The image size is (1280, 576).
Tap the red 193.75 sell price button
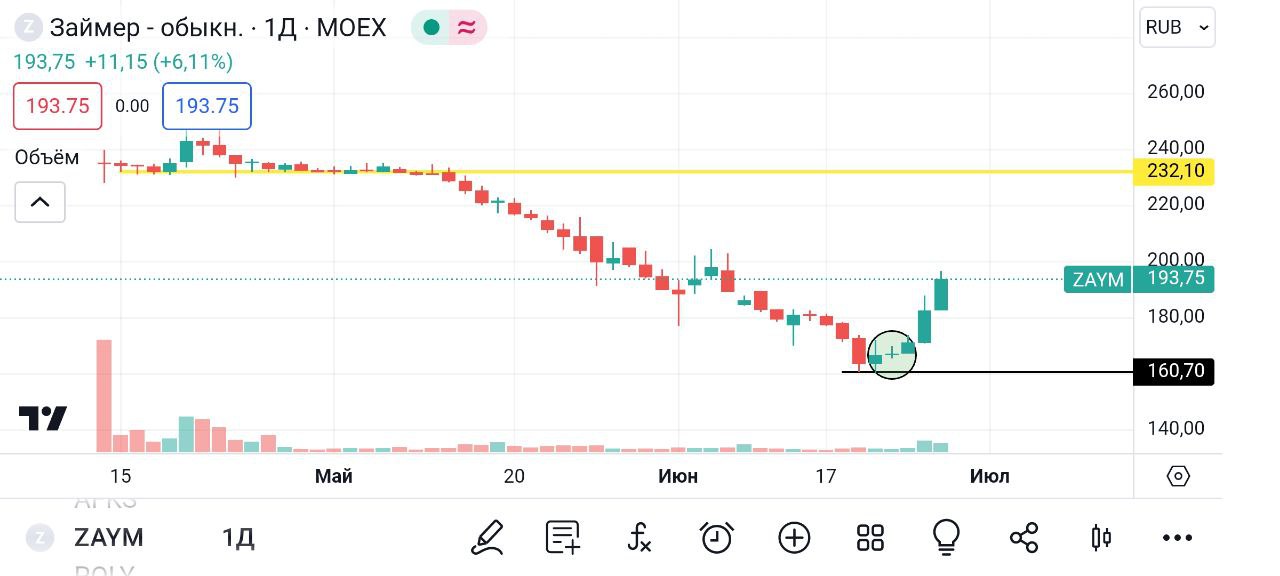pos(58,106)
